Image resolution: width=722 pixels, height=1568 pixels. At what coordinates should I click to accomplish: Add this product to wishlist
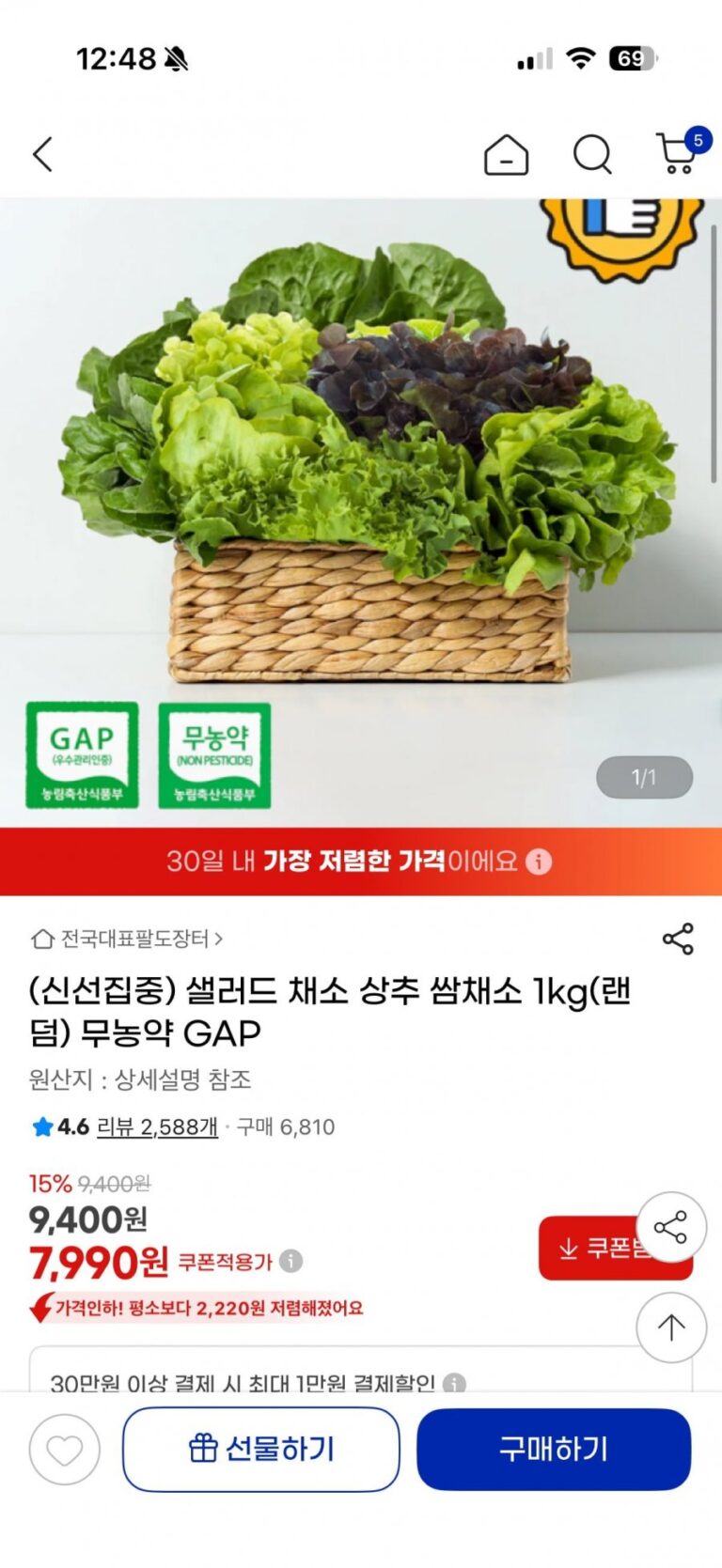click(x=64, y=1450)
